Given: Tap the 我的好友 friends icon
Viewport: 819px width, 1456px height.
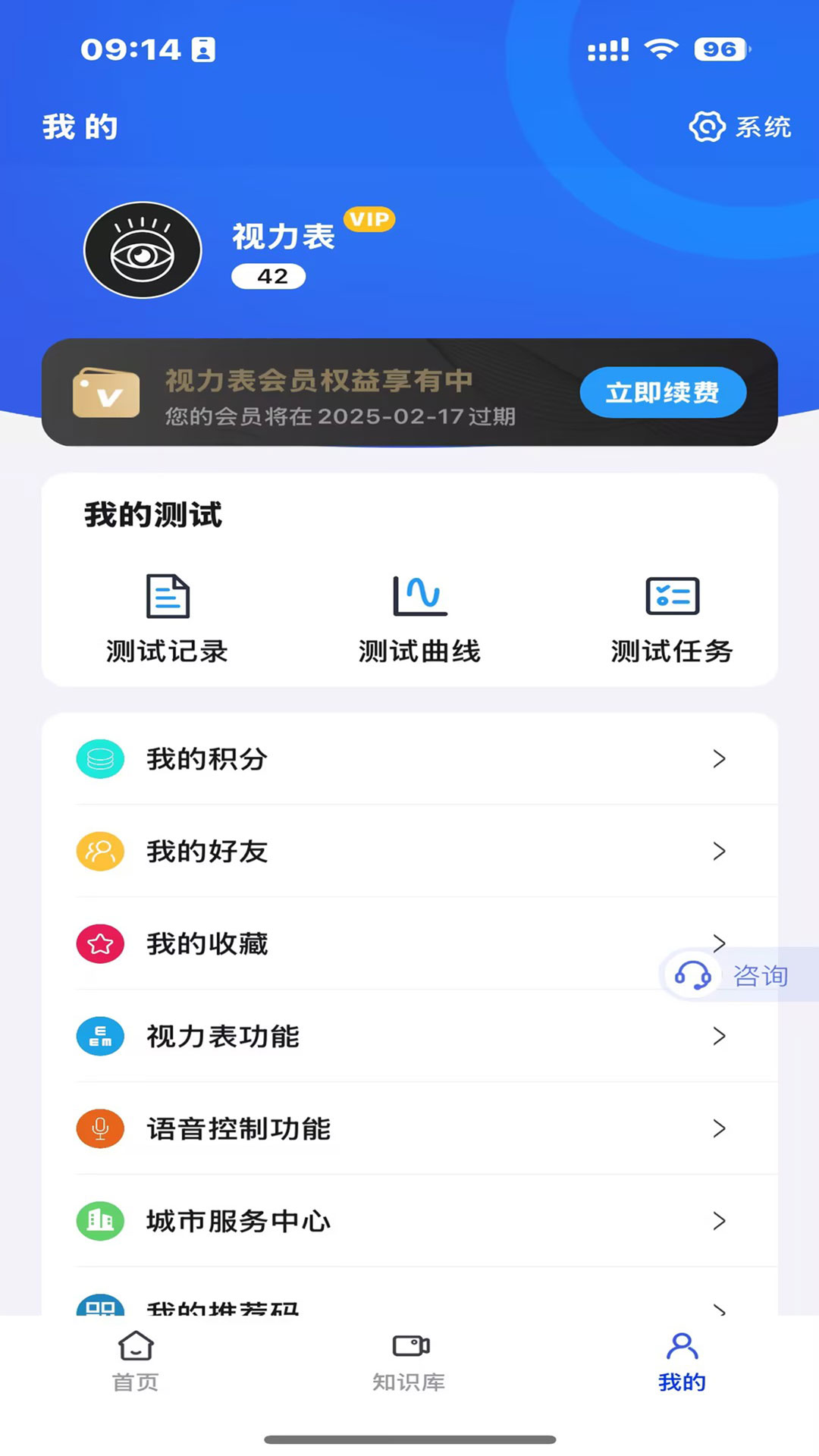Looking at the screenshot, I should 99,851.
